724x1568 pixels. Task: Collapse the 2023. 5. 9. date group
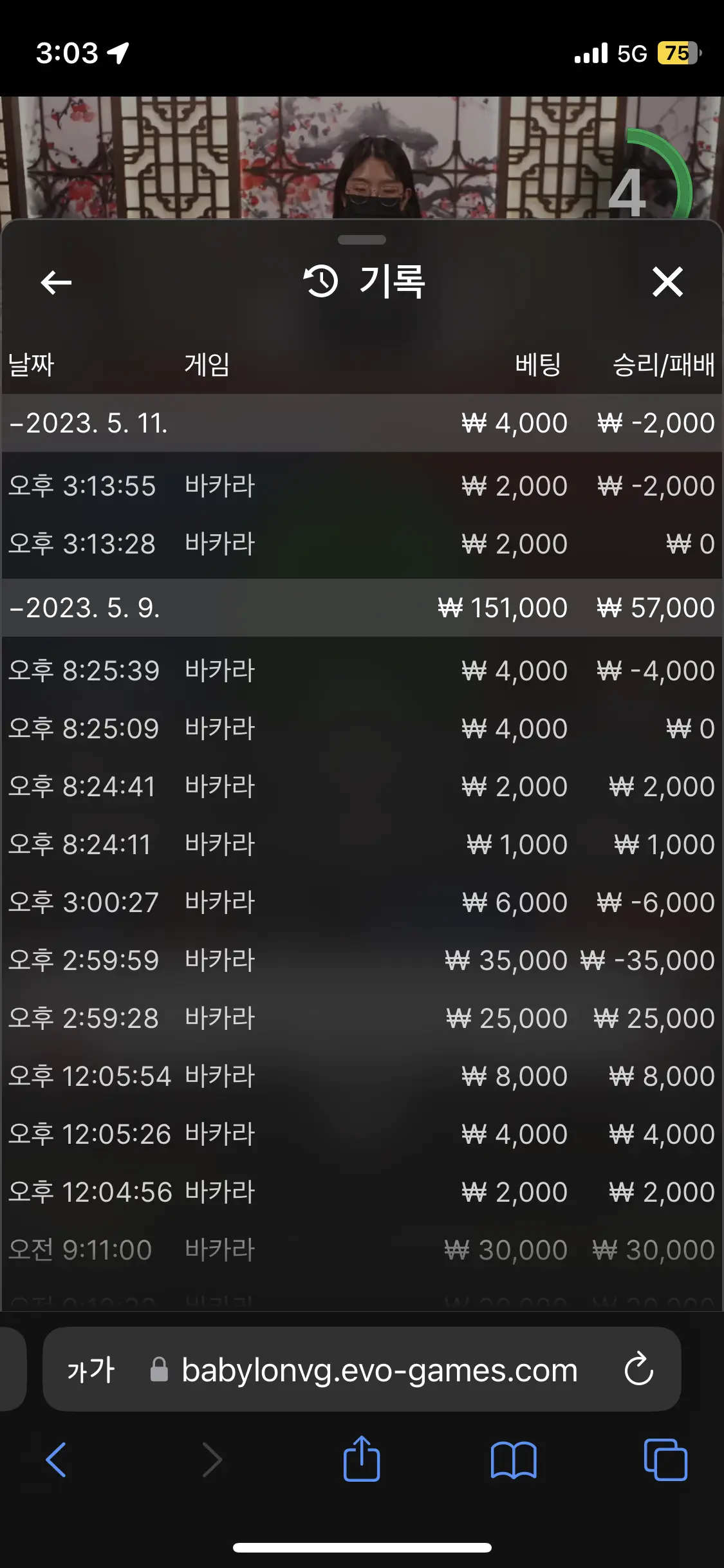tap(362, 608)
